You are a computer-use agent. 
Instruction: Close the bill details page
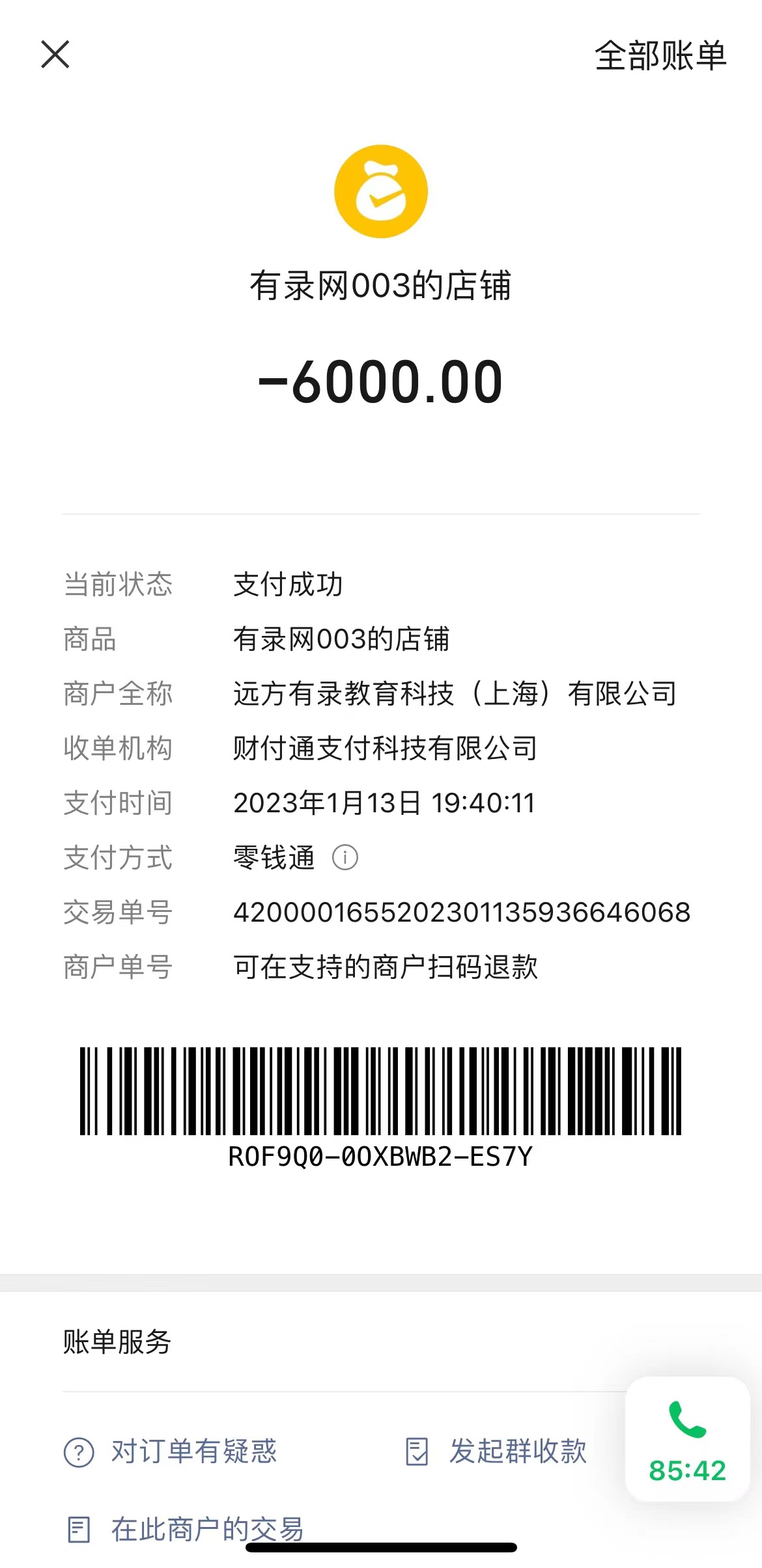[x=55, y=54]
